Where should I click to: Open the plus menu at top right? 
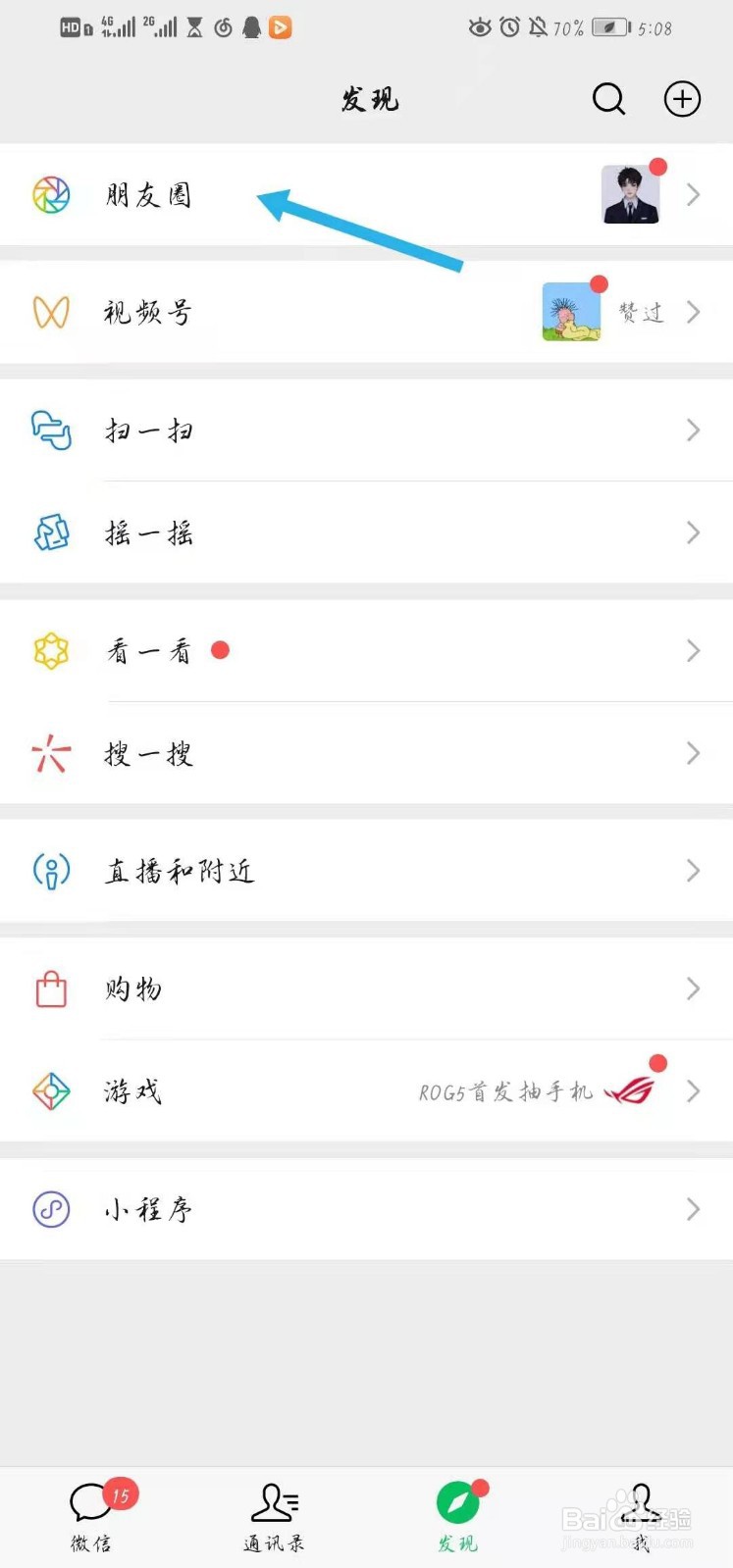click(682, 99)
